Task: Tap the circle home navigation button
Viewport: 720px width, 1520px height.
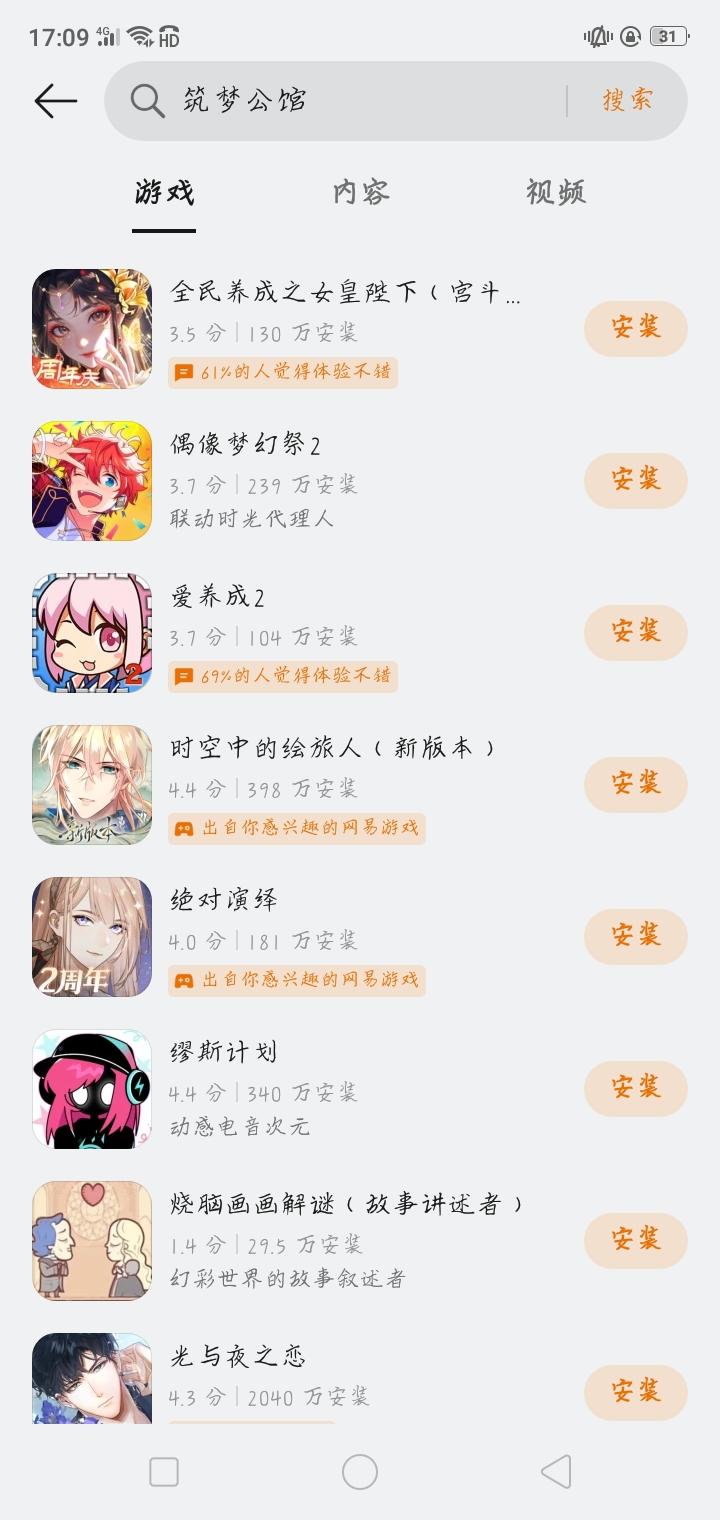Action: point(360,1468)
